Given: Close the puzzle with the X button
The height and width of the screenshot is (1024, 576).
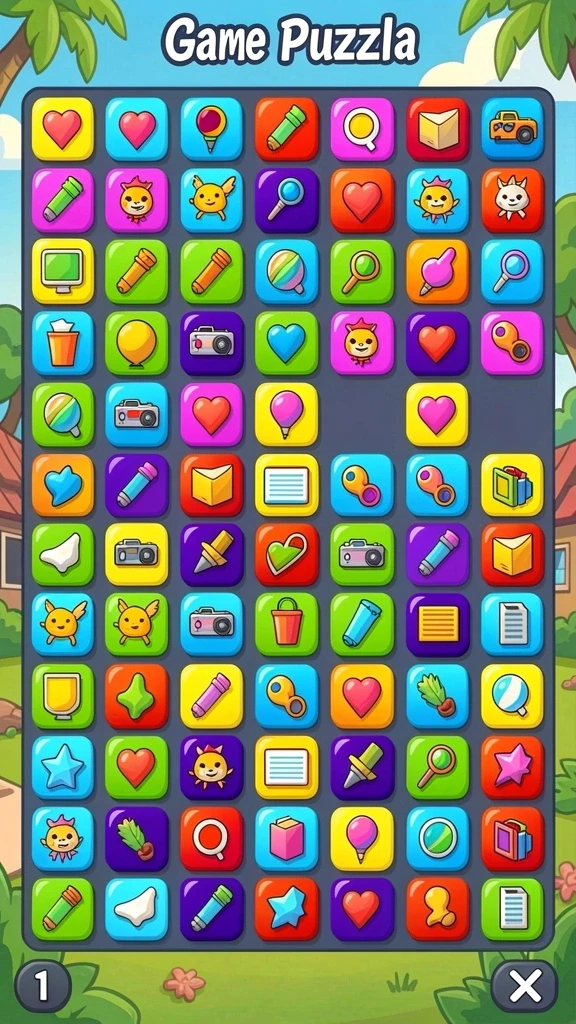Looking at the screenshot, I should coord(525,985).
